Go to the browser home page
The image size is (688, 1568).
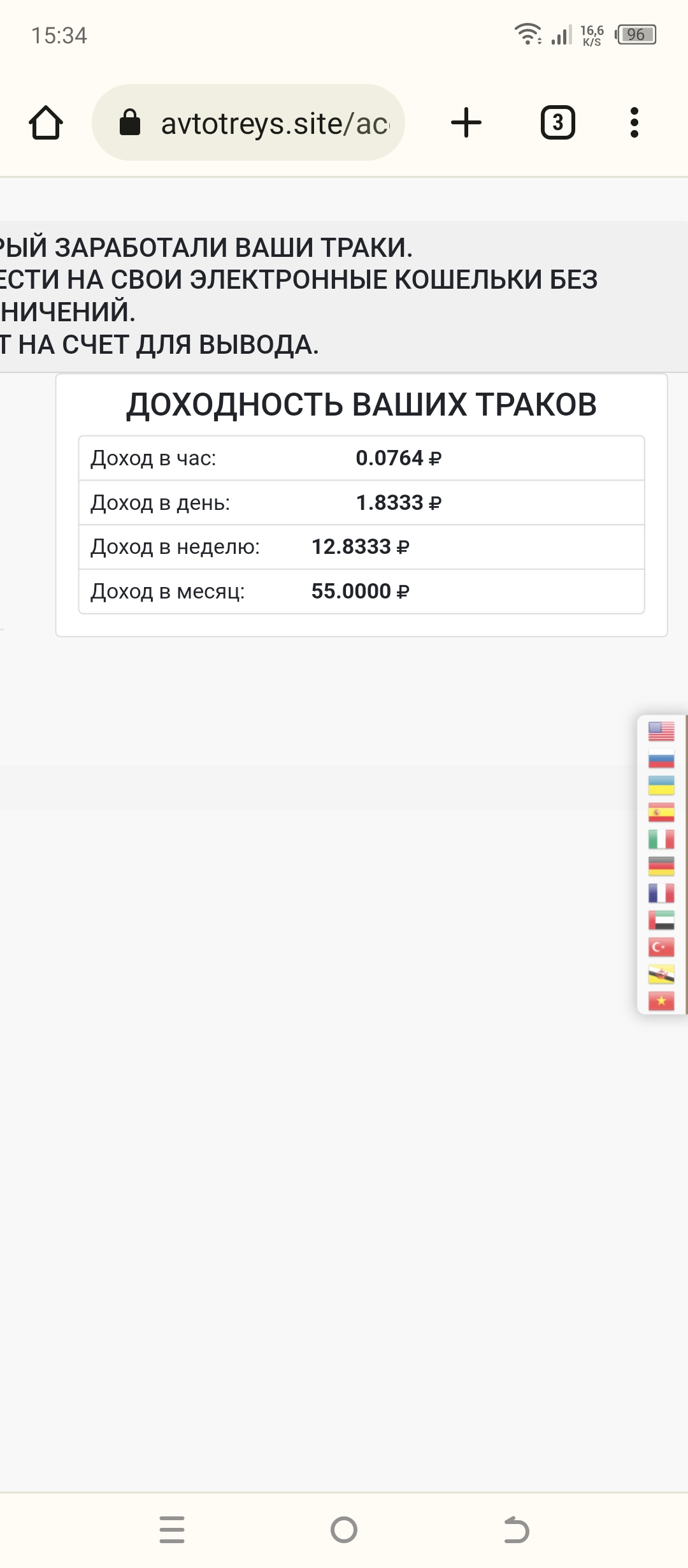46,122
